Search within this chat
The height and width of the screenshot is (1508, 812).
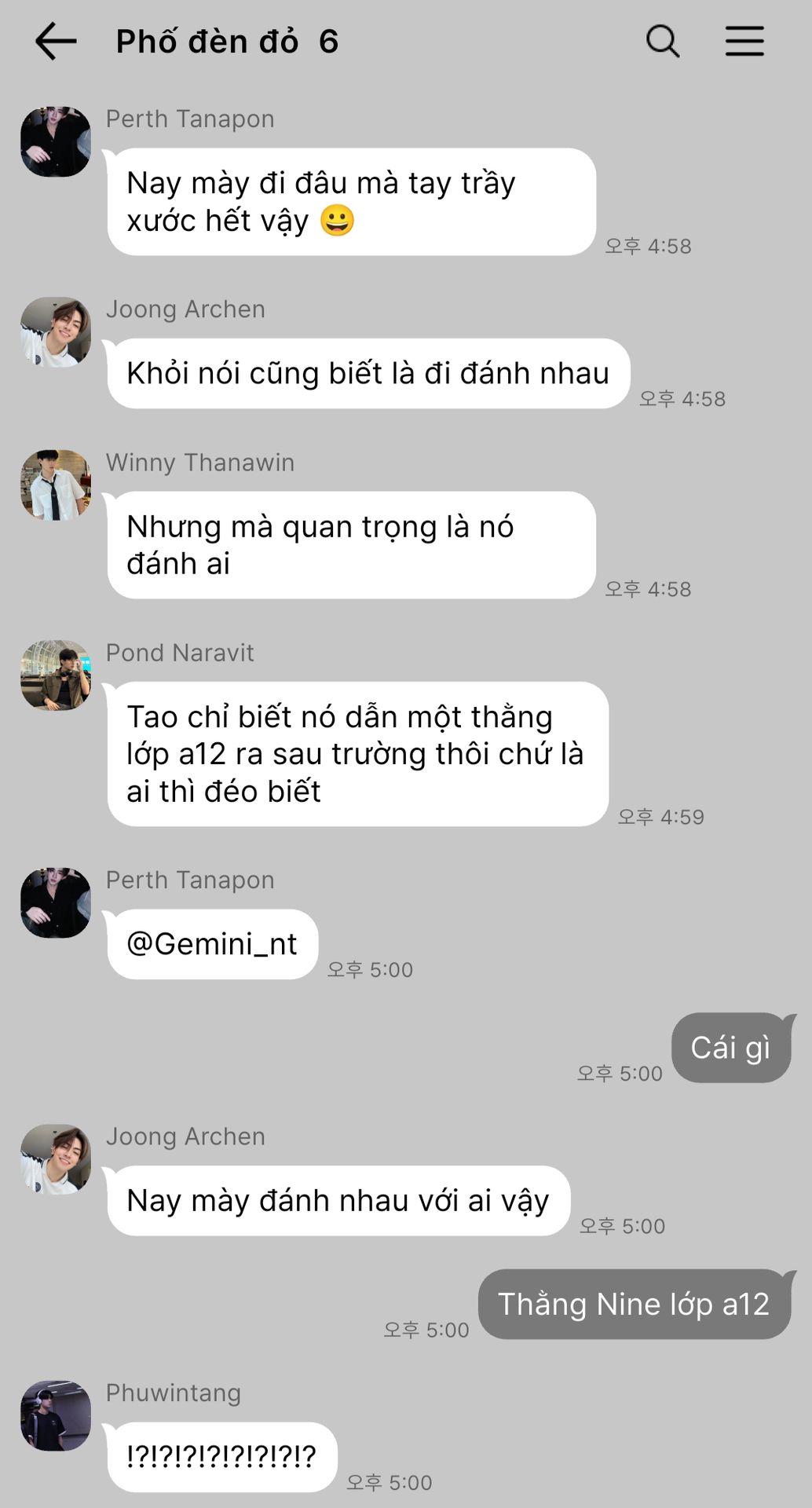[x=663, y=41]
